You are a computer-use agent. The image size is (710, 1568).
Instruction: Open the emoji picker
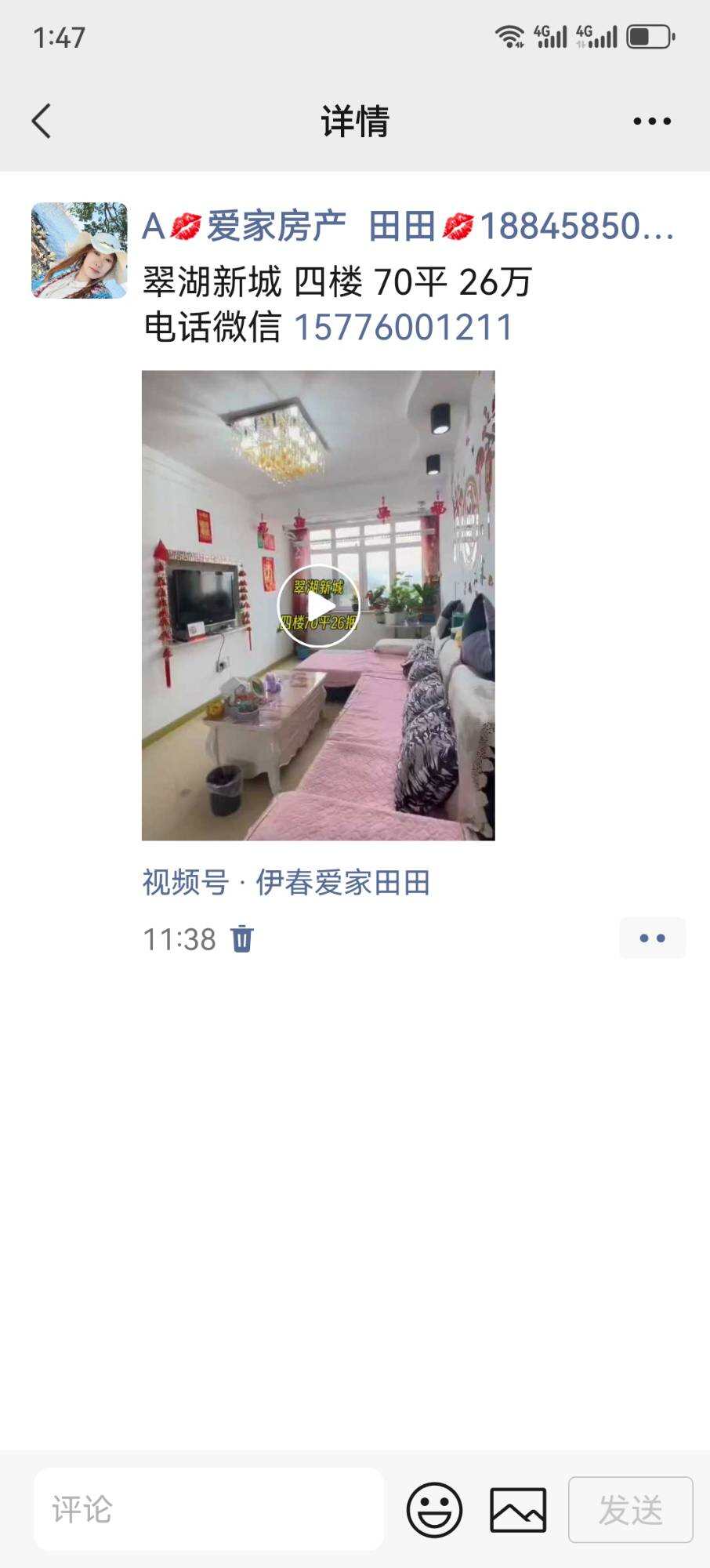pos(434,1509)
